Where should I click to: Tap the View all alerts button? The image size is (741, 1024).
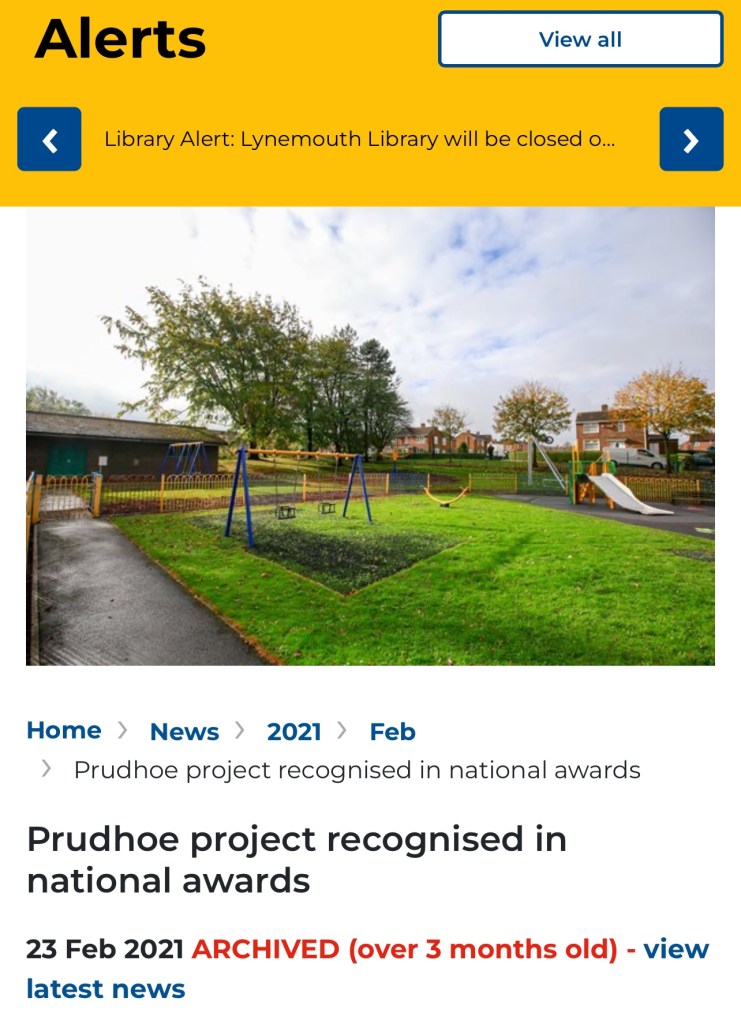click(580, 39)
